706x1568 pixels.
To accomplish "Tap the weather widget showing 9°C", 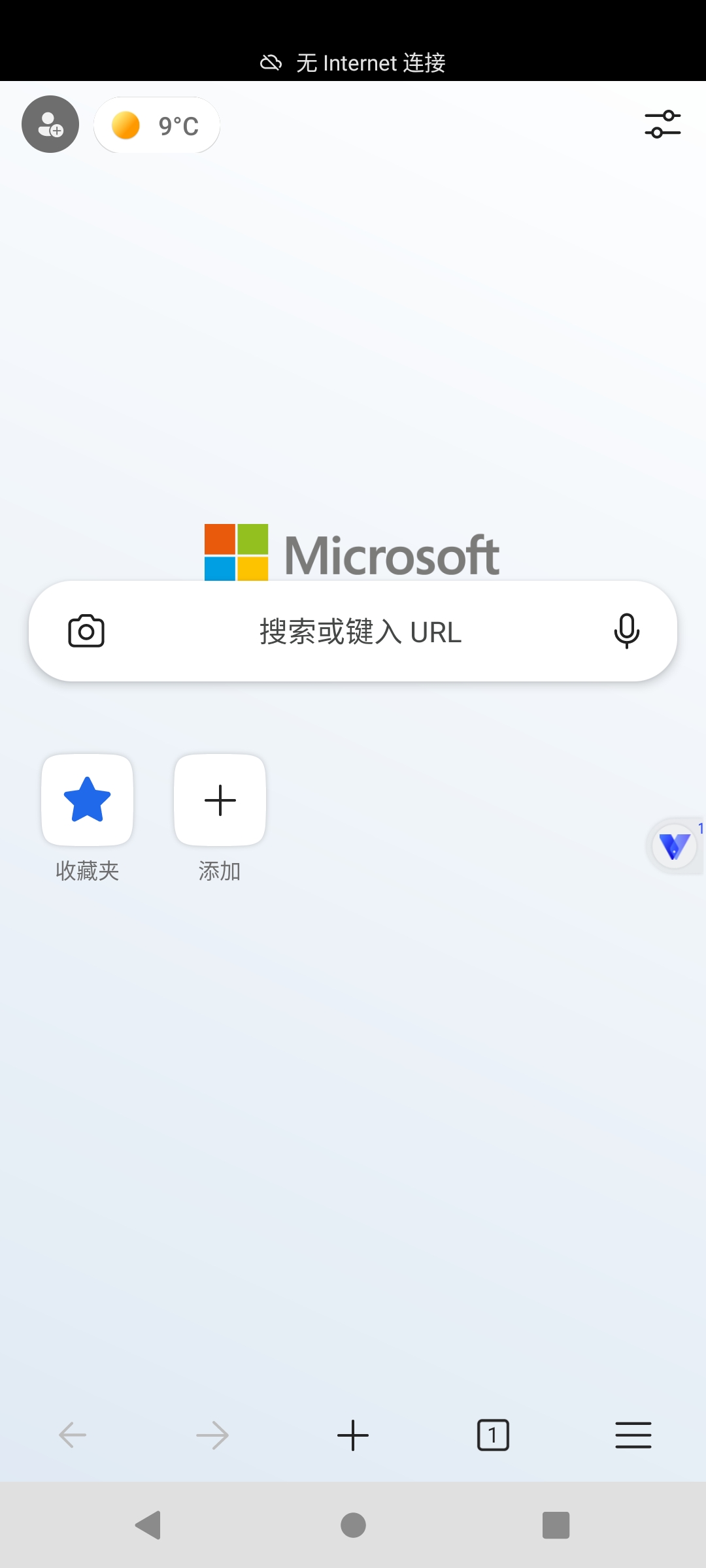I will click(x=156, y=125).
